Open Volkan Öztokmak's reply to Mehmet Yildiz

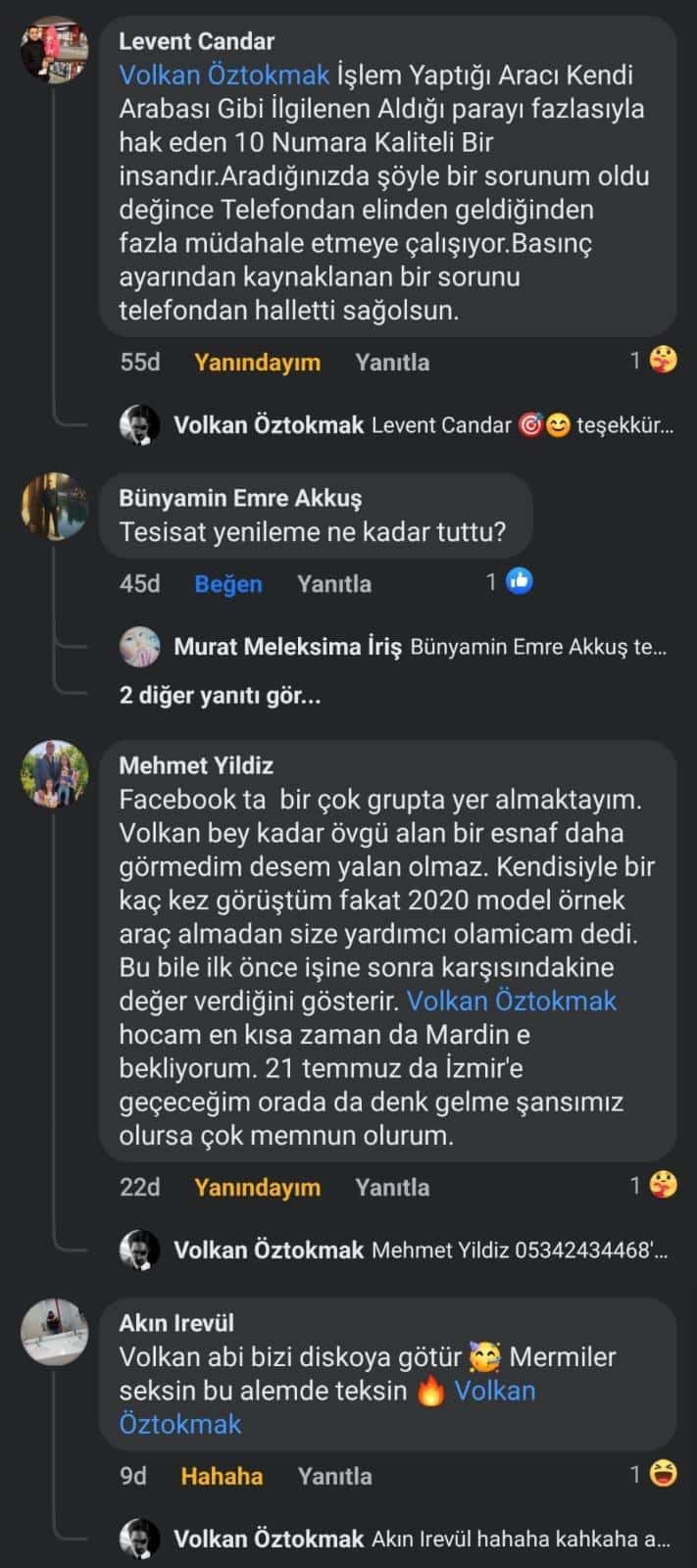pos(394,1250)
